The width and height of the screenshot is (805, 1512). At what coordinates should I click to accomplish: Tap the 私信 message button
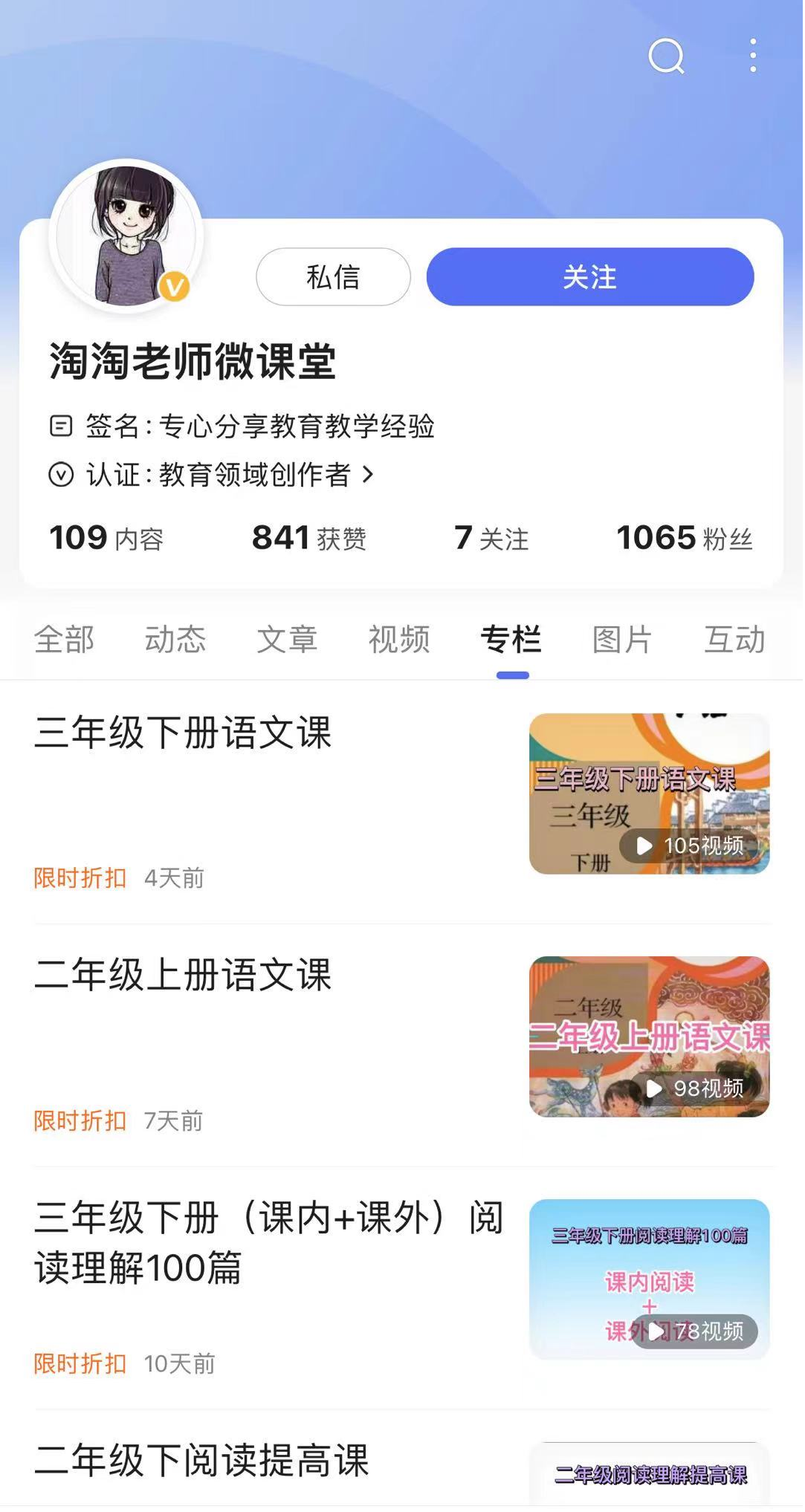333,277
